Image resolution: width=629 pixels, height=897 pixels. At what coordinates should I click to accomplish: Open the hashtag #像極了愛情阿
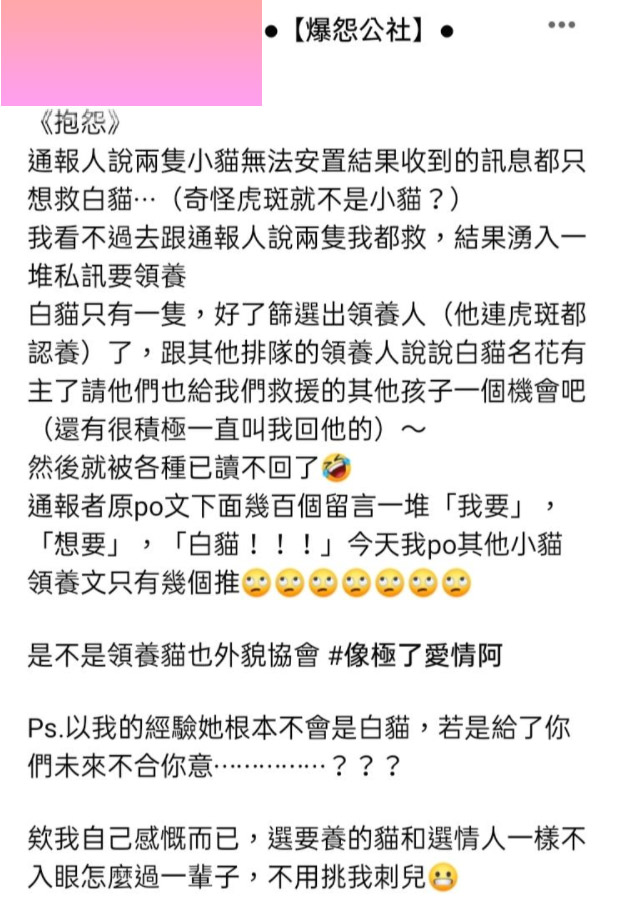414,656
